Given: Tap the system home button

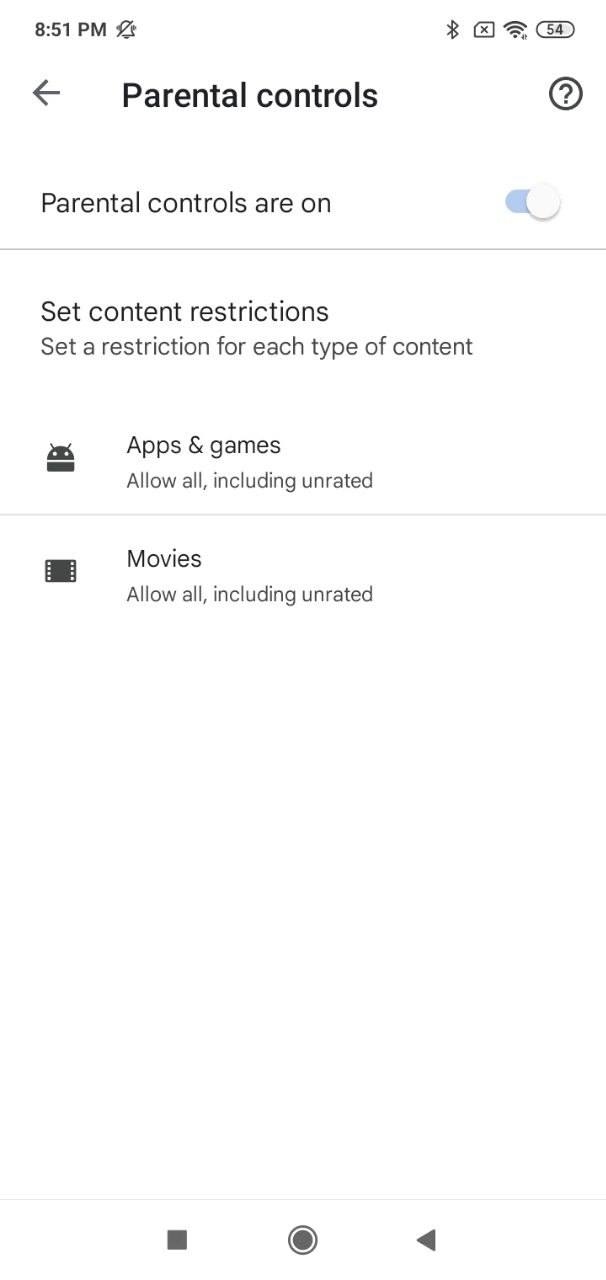Looking at the screenshot, I should (x=302, y=1240).
